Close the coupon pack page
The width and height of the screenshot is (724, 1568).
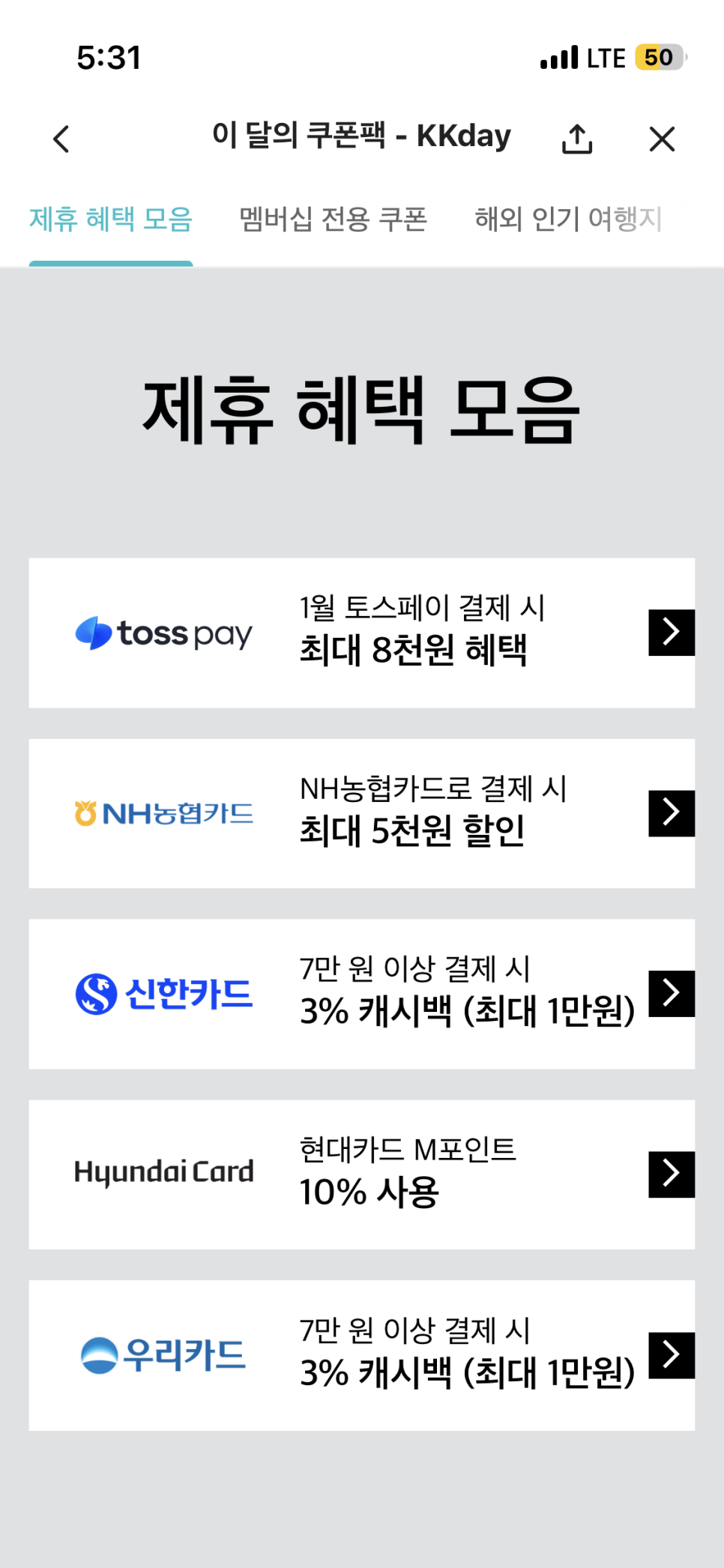[x=662, y=139]
